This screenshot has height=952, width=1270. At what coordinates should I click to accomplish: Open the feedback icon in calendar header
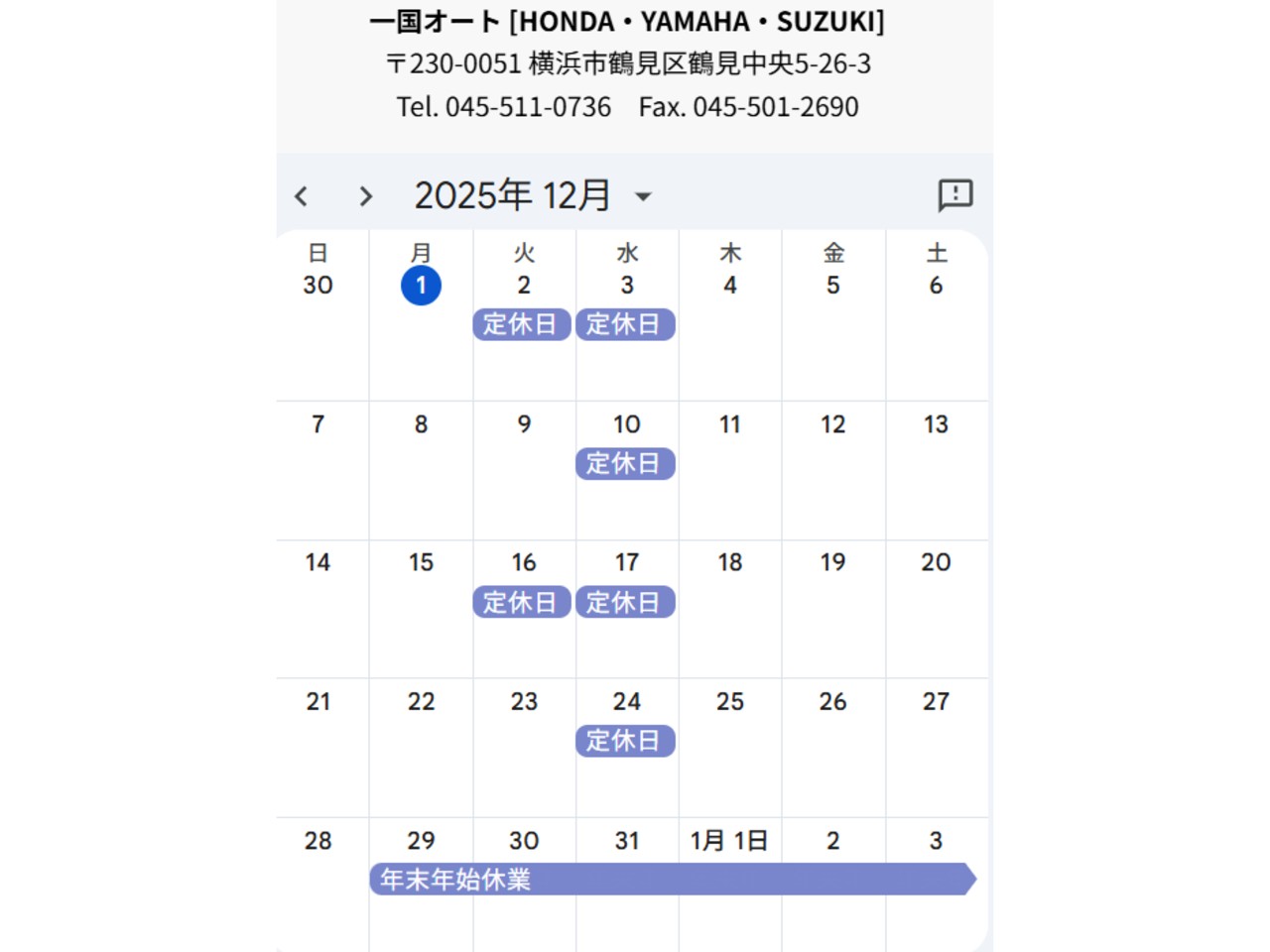[x=954, y=194]
